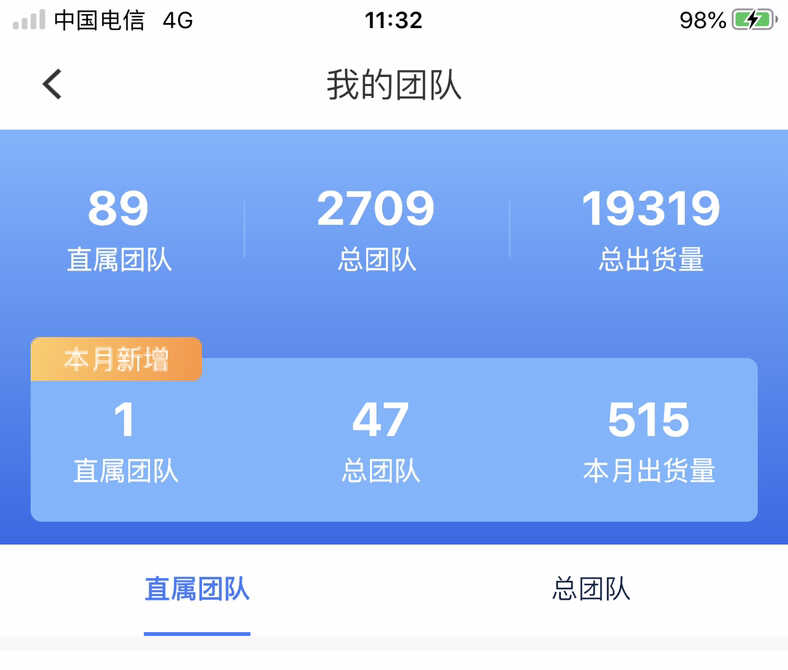Switch to the 总团队 tab
788x670 pixels.
[591, 589]
